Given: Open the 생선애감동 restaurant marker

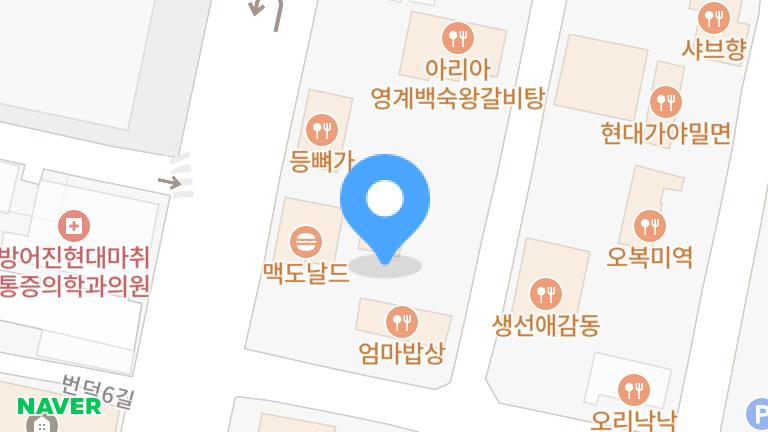Looking at the screenshot, I should coord(545,294).
